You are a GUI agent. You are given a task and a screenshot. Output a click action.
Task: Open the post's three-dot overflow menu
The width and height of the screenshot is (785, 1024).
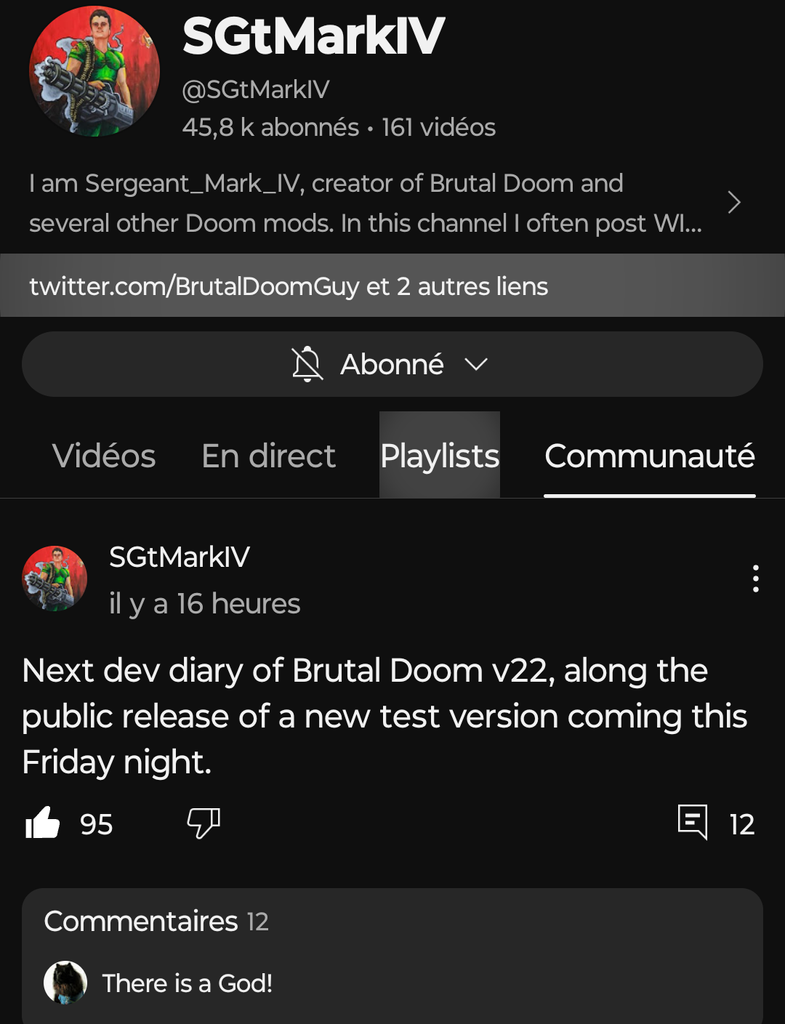pyautogui.click(x=755, y=578)
